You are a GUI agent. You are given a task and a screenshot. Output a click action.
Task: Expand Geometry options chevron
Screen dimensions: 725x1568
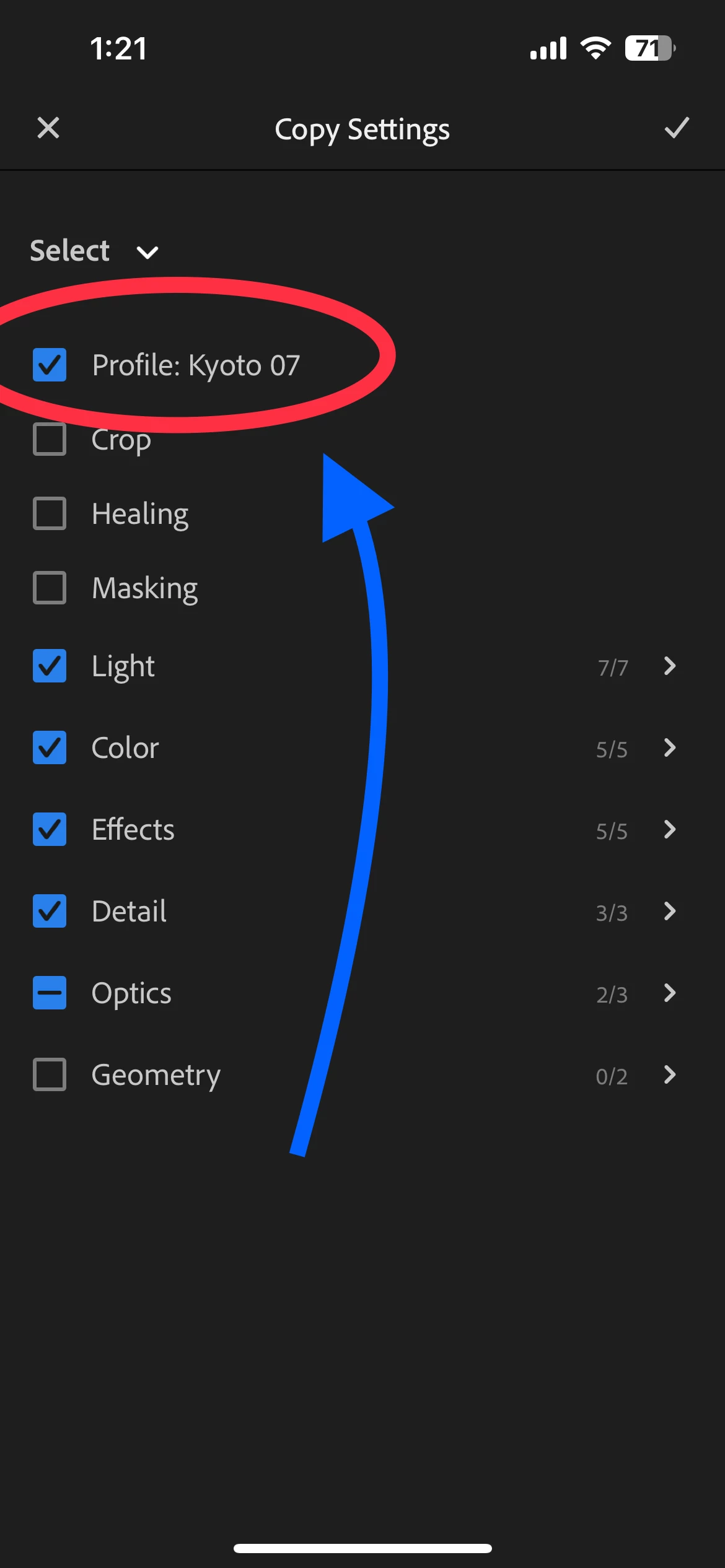coord(669,1075)
